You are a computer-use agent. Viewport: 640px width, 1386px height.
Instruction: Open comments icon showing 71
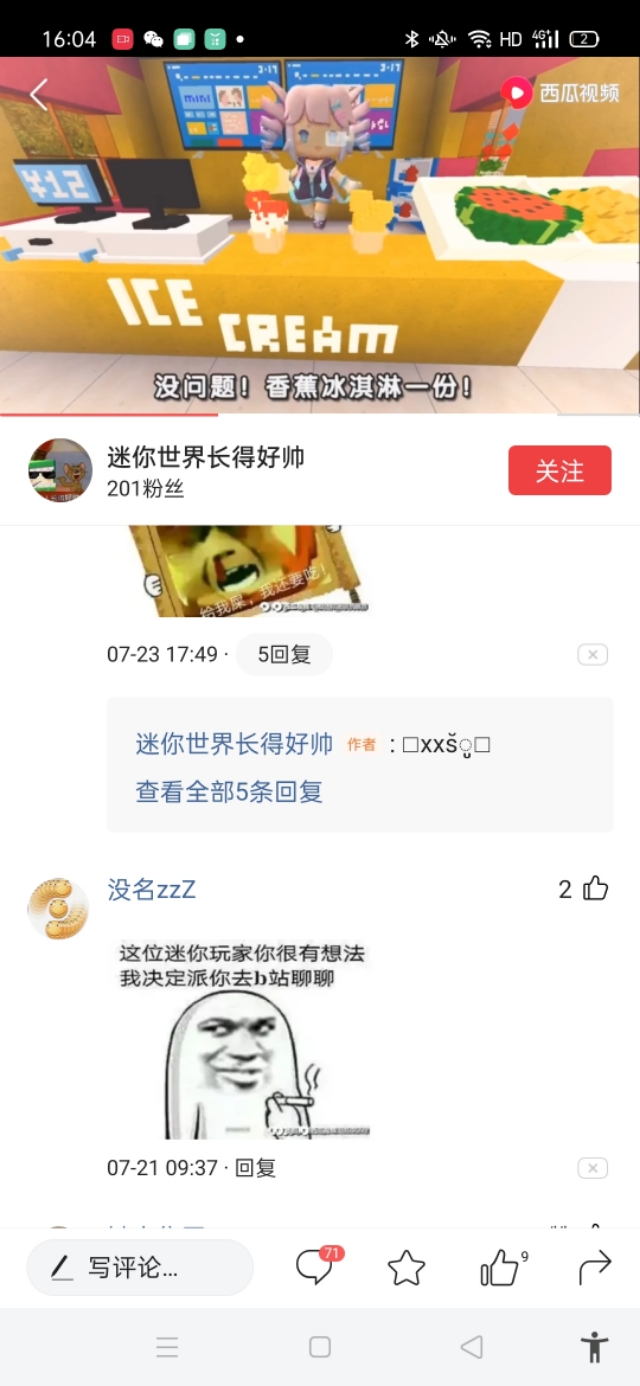click(x=314, y=1268)
